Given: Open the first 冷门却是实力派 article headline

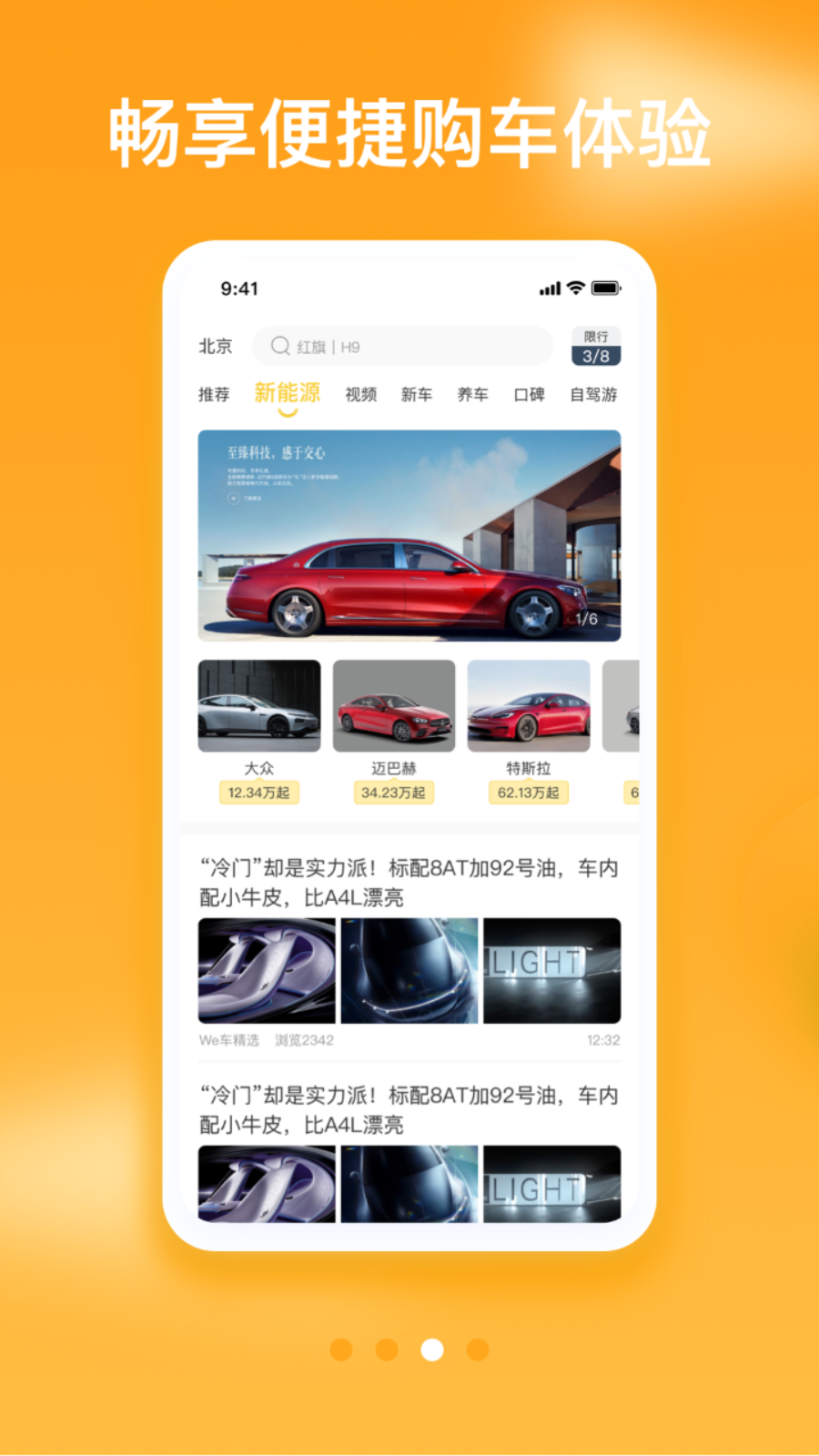Looking at the screenshot, I should [x=408, y=883].
